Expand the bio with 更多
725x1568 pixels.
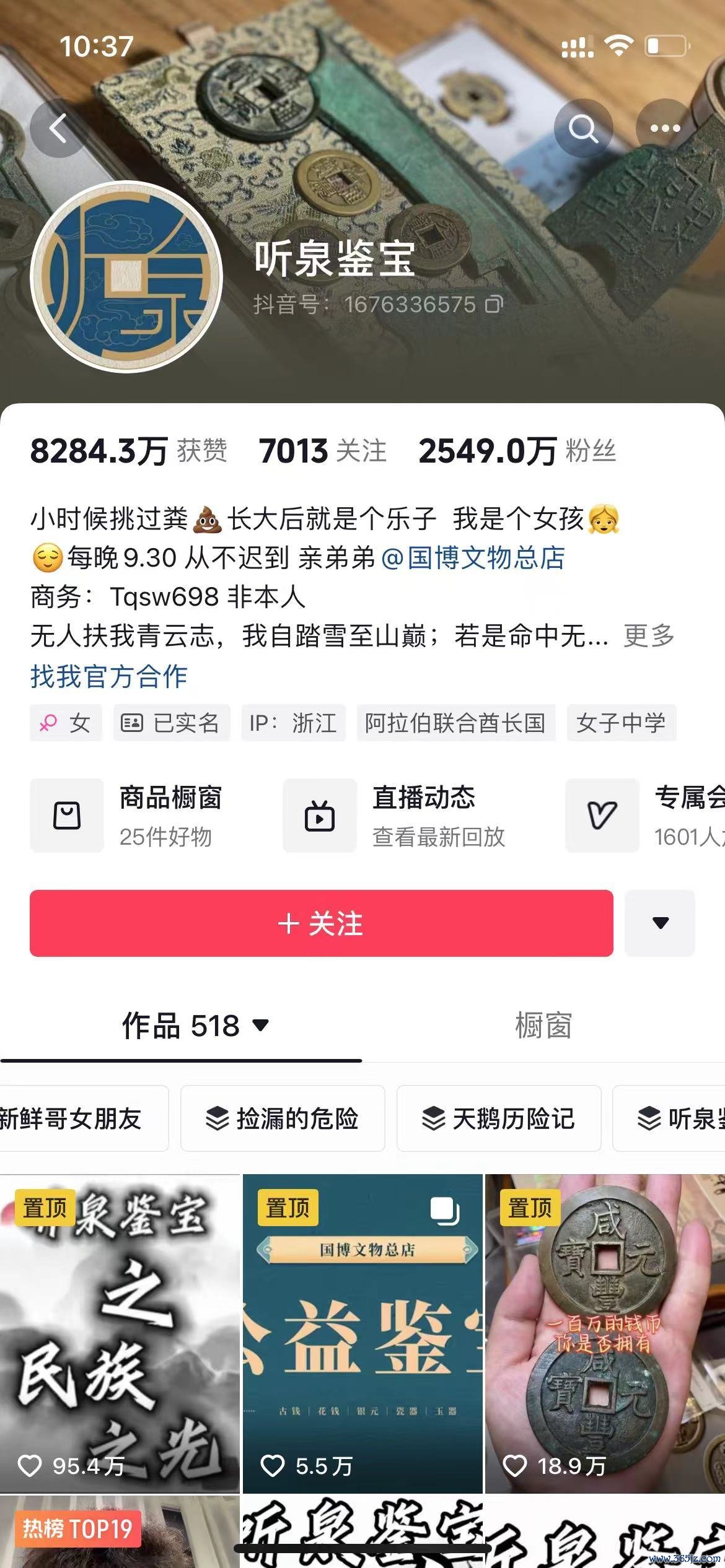[649, 635]
